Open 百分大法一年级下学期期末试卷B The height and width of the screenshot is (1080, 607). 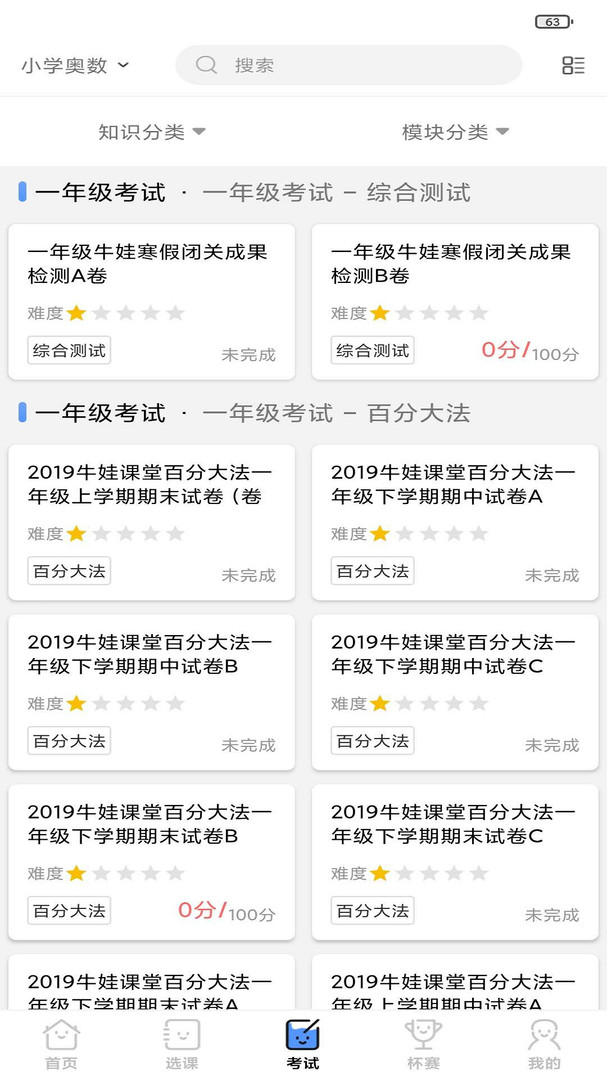click(152, 862)
